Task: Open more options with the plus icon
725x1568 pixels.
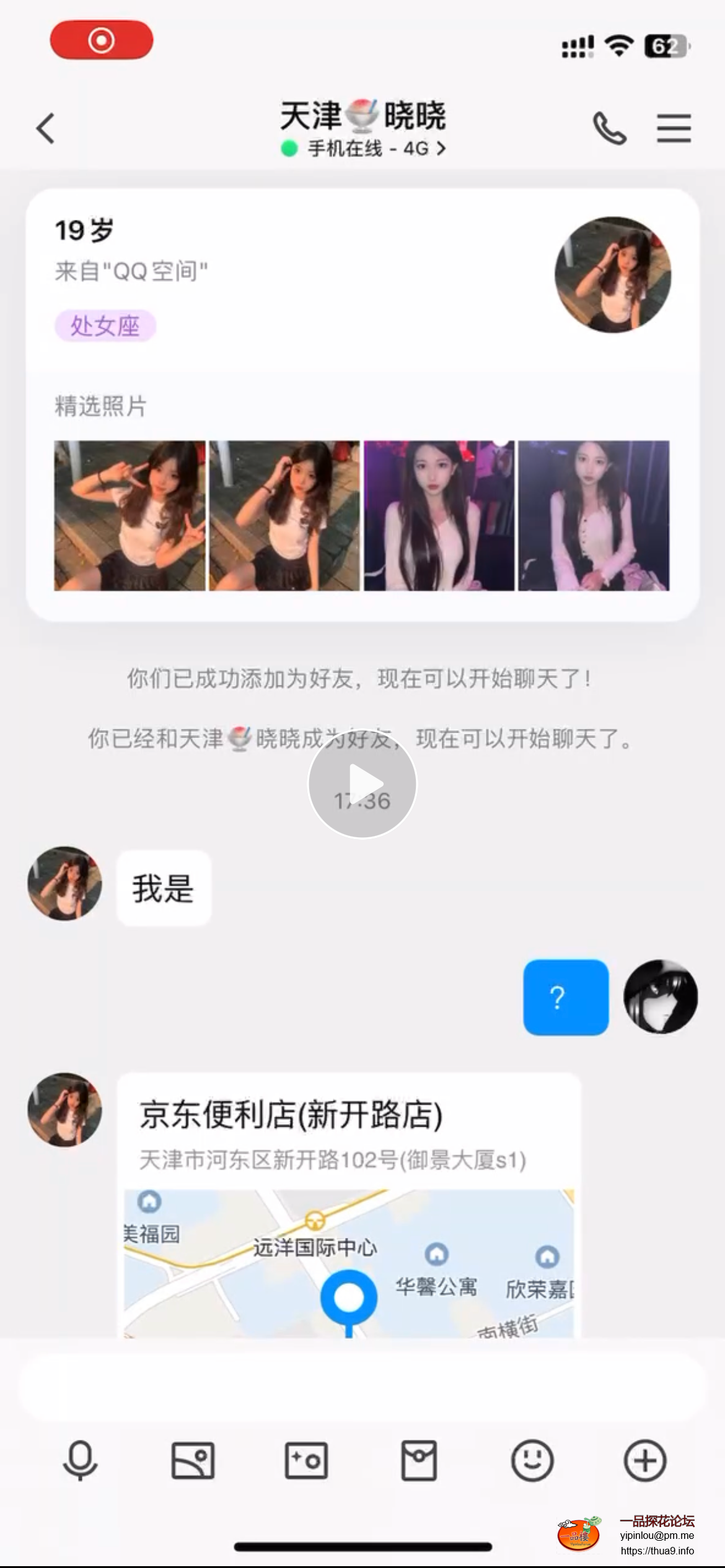Action: tap(644, 1460)
